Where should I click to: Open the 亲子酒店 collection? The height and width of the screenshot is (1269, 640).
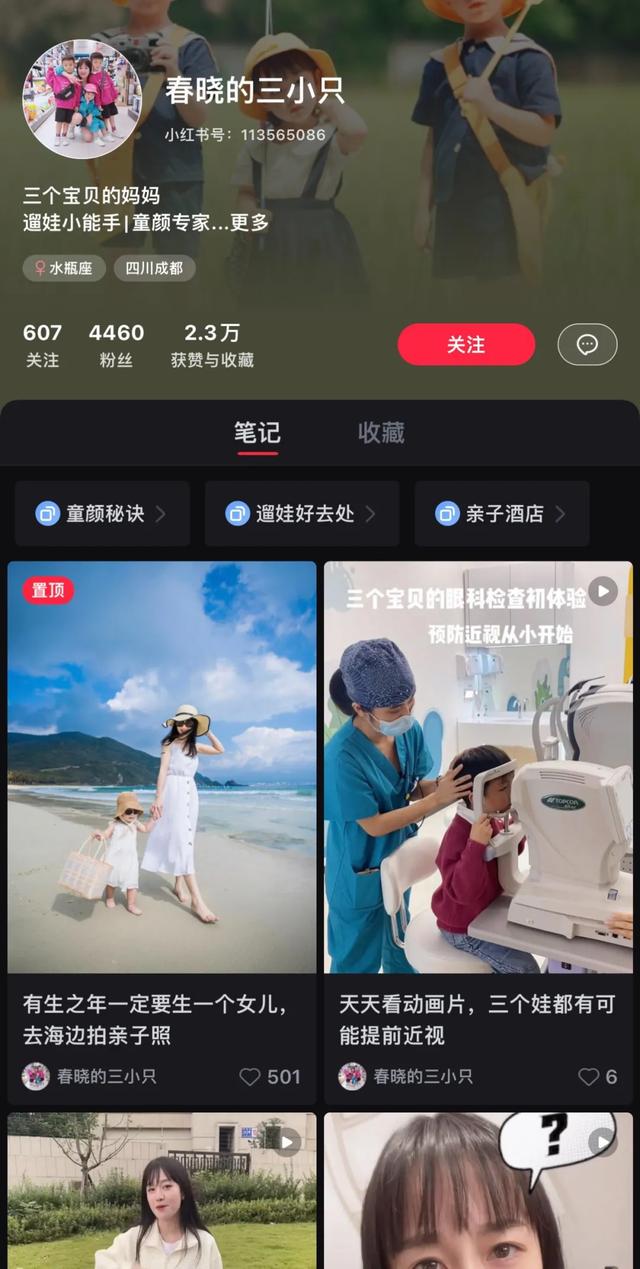tap(502, 514)
